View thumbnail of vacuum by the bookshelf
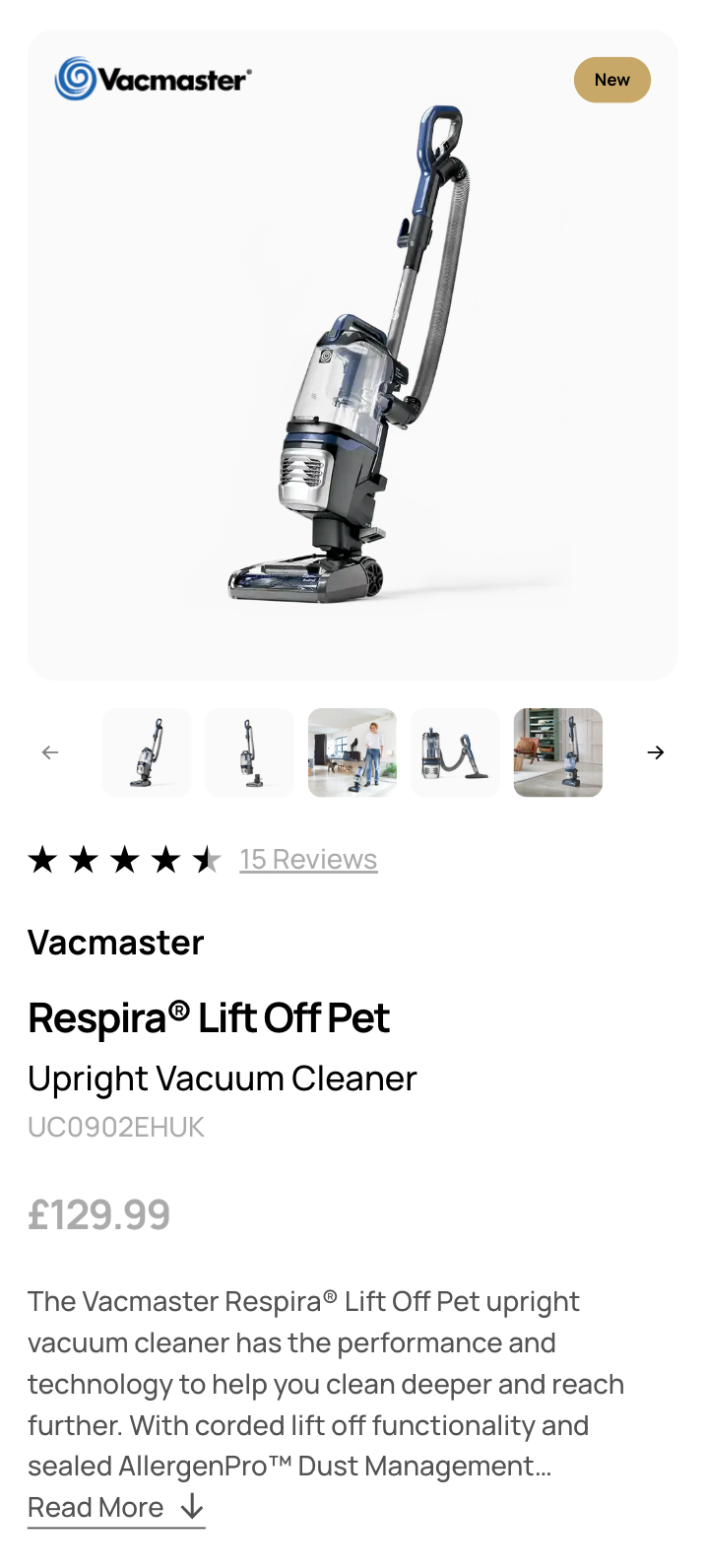This screenshot has width=705, height=1568. point(557,752)
